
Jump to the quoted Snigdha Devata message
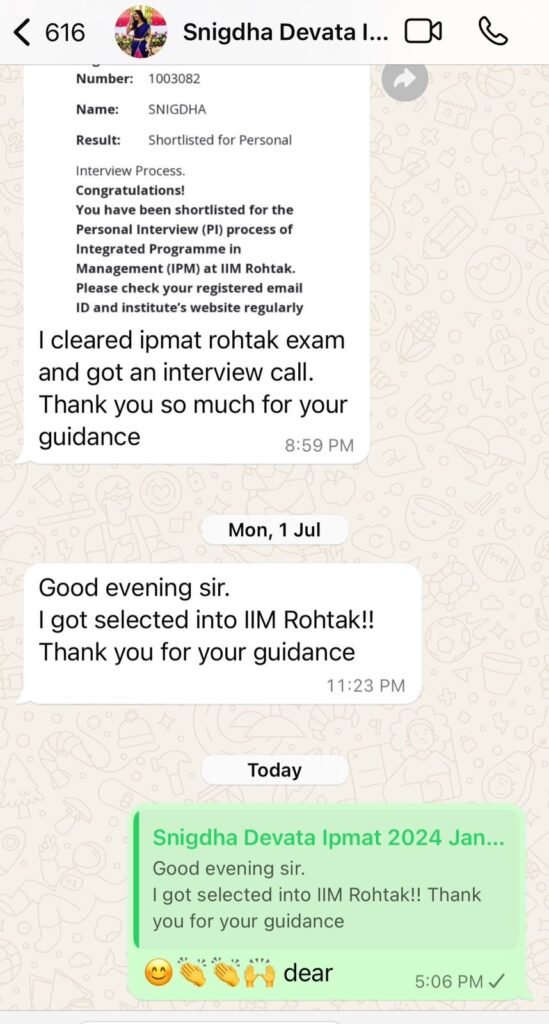(x=328, y=880)
